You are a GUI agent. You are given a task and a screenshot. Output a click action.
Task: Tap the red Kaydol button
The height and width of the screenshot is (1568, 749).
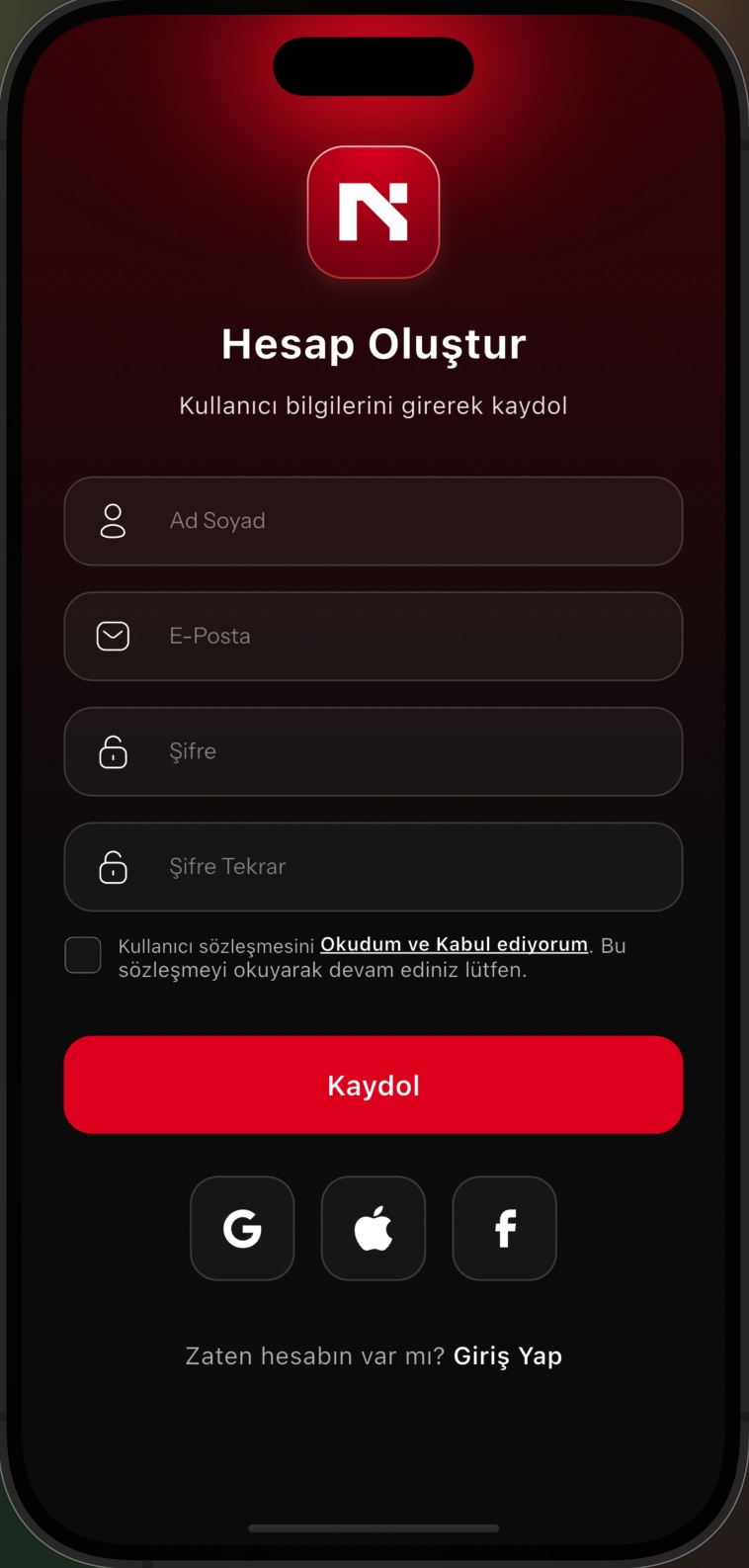tap(374, 1085)
